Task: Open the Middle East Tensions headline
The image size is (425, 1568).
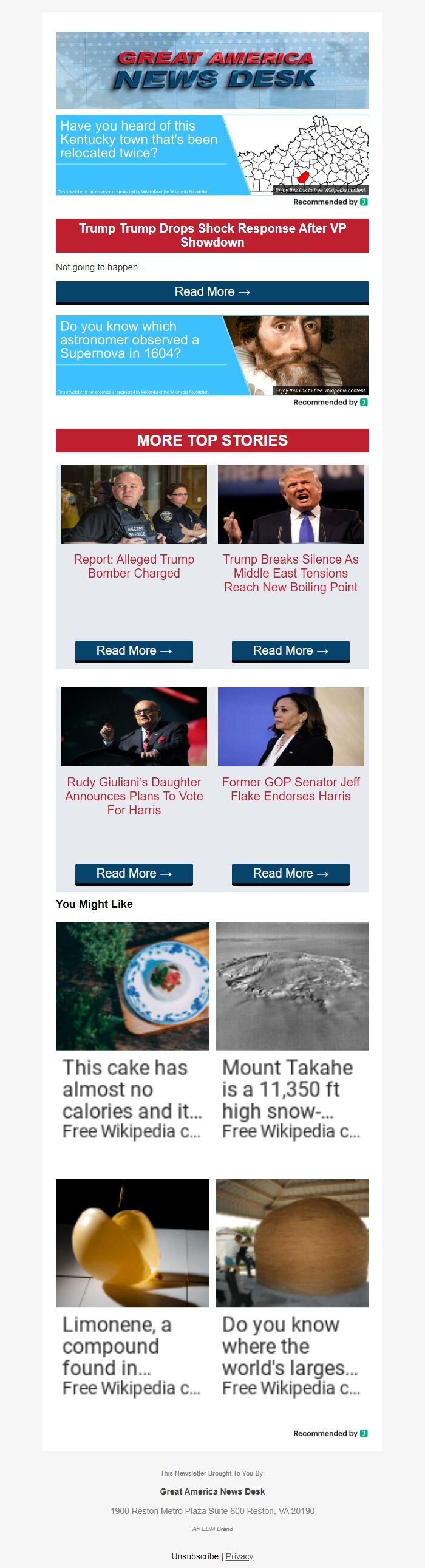Action: (290, 573)
